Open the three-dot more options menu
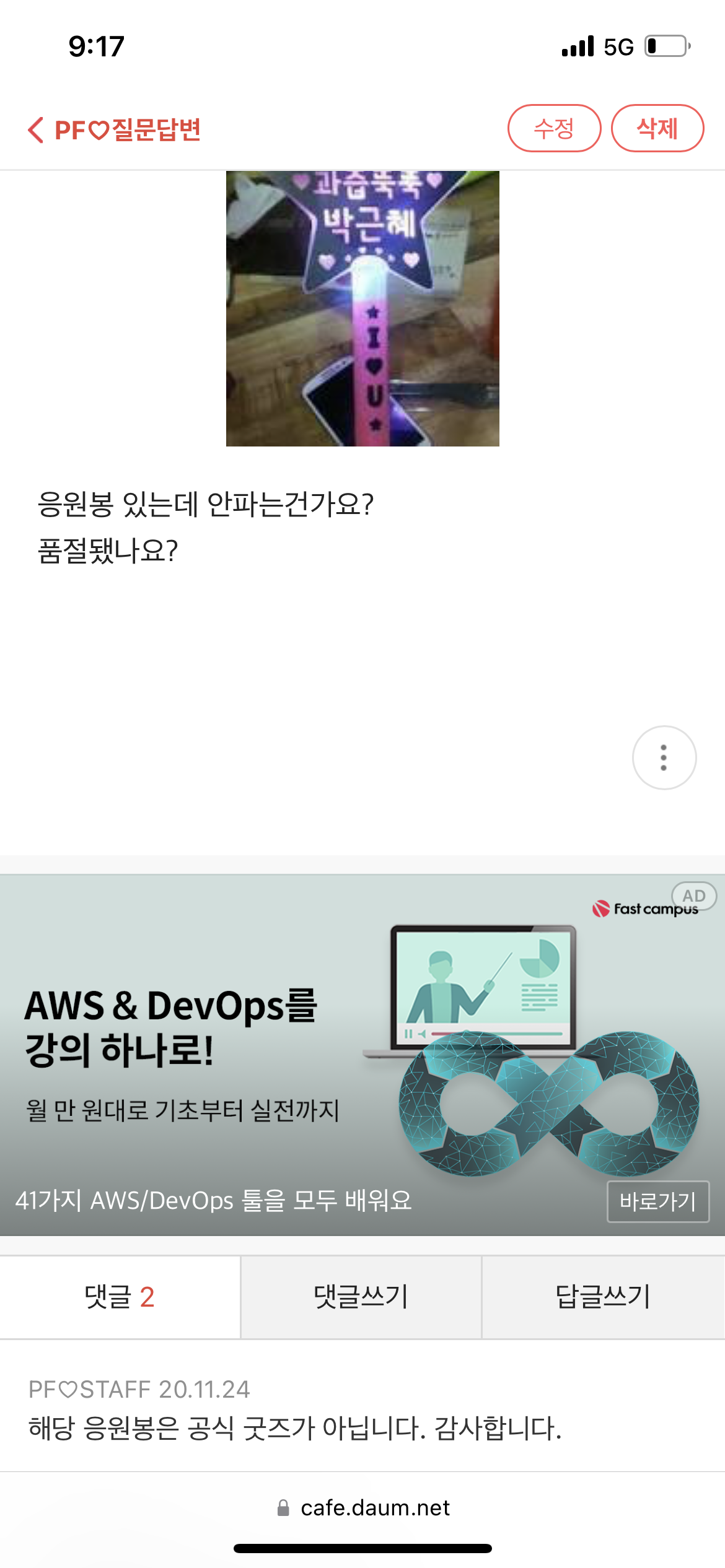The width and height of the screenshot is (725, 1568). click(664, 757)
